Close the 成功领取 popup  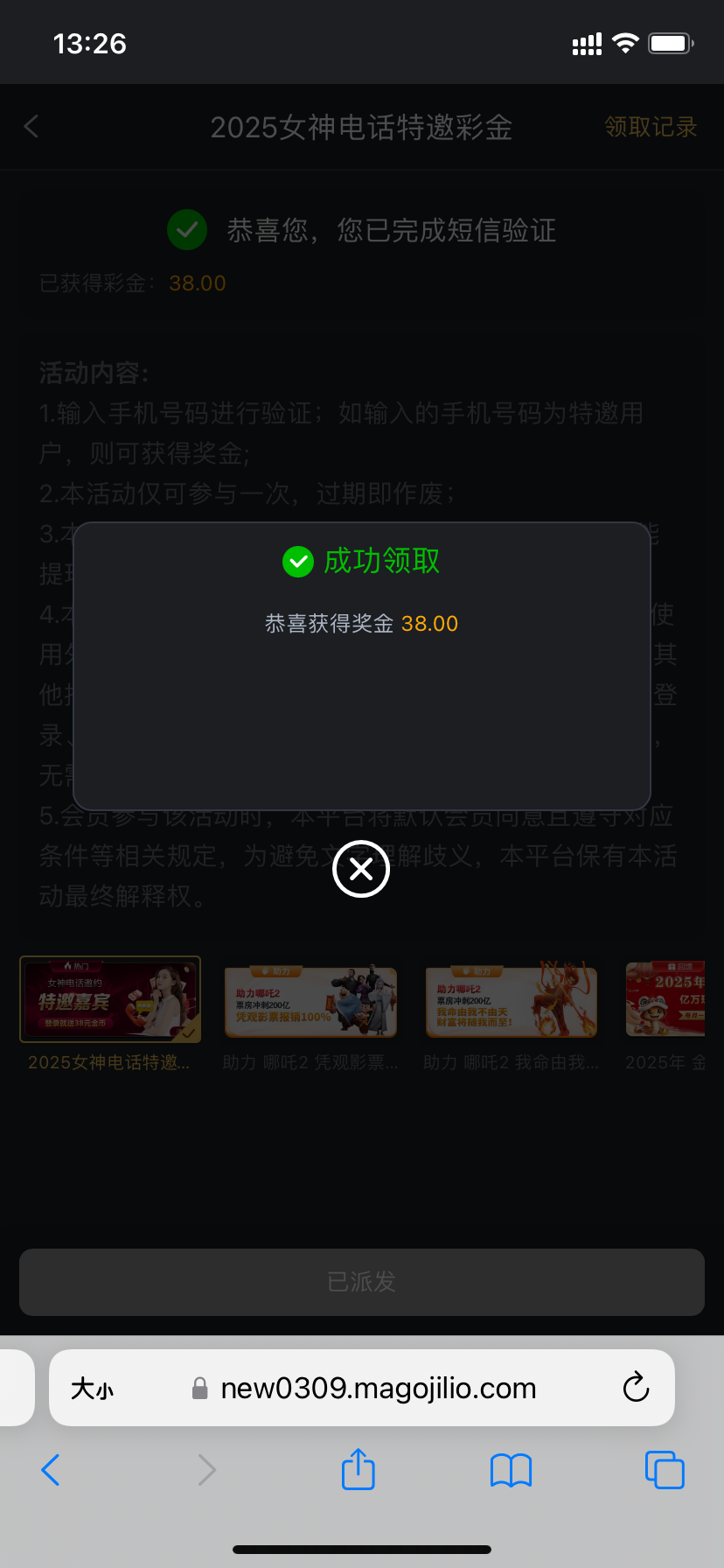361,869
